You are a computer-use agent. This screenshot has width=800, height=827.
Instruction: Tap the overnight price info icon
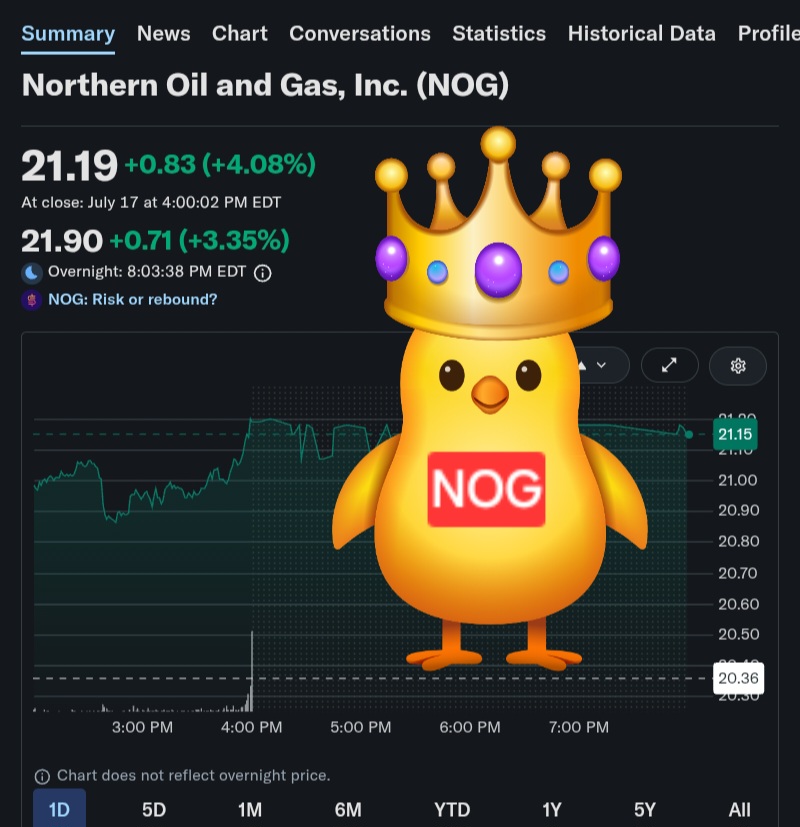[263, 273]
